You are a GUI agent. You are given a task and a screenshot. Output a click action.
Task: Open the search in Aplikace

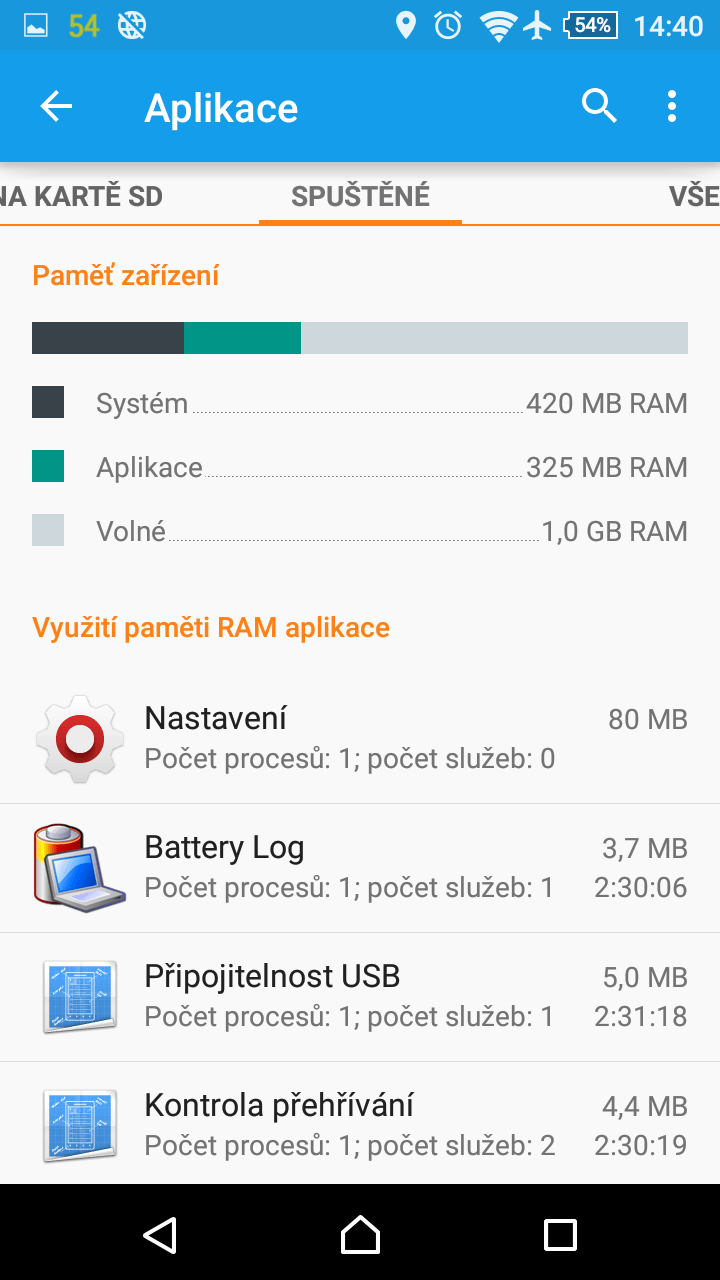click(599, 106)
